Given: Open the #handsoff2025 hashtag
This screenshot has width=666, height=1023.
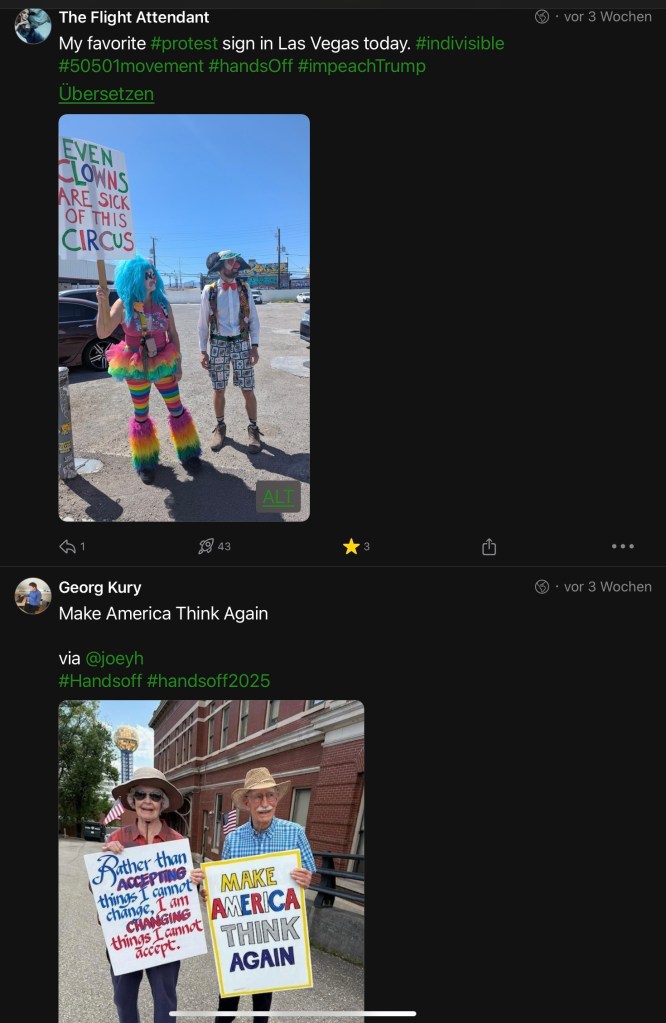Looking at the screenshot, I should coord(208,681).
